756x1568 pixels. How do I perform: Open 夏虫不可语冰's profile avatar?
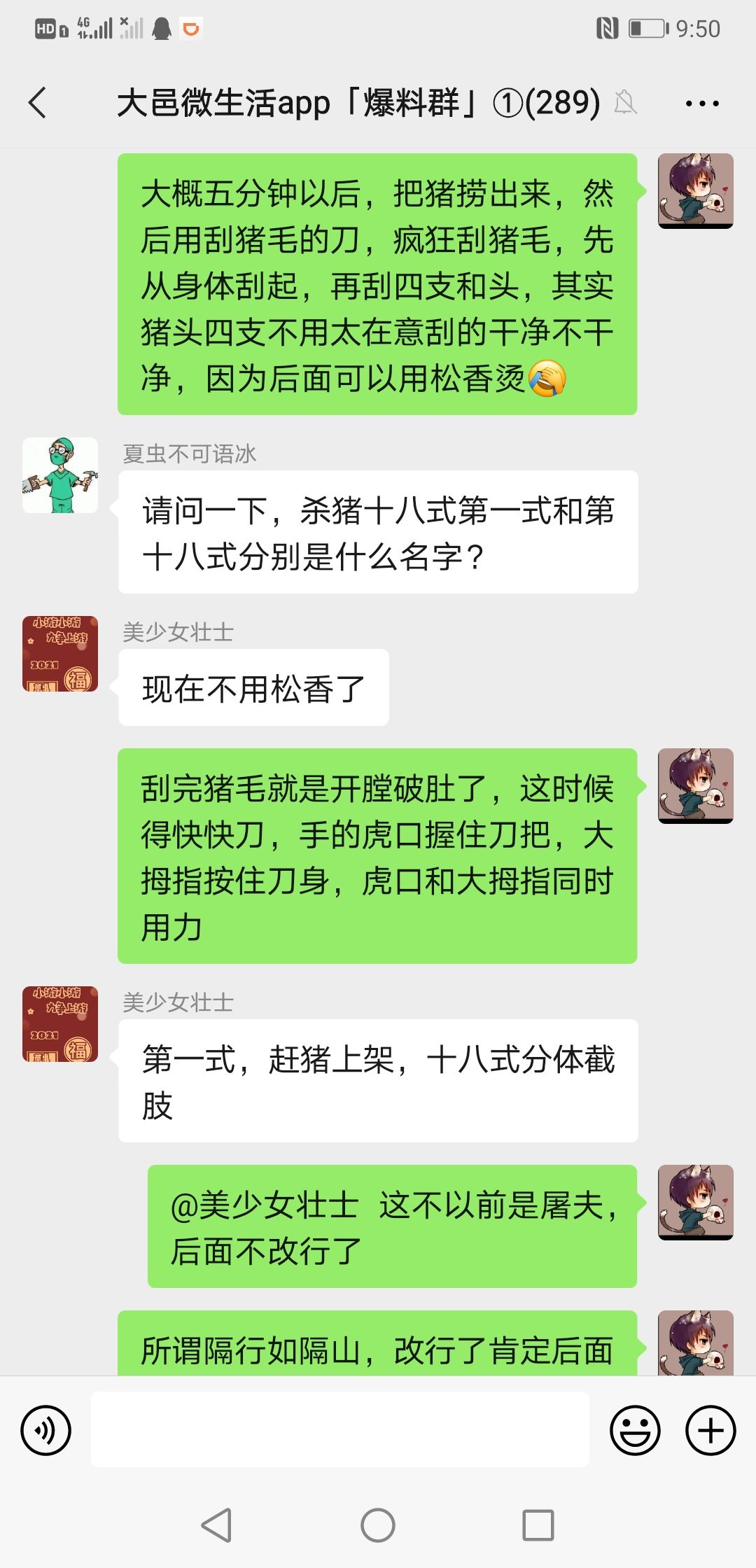(60, 475)
